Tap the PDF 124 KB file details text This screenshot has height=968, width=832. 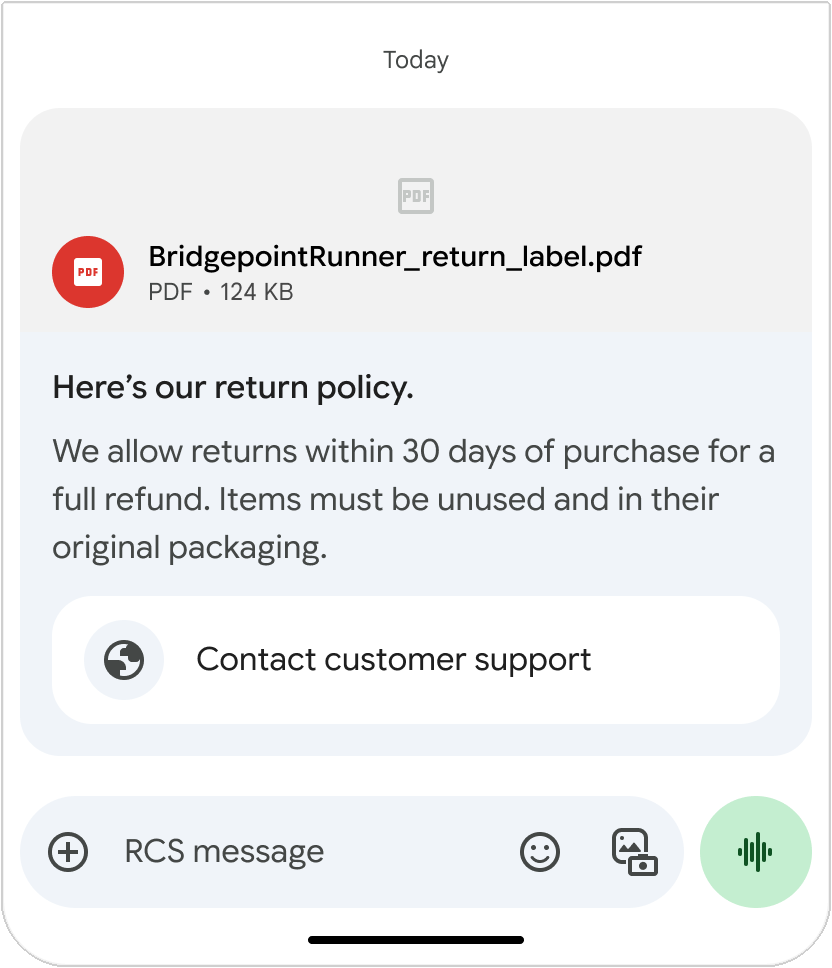(x=221, y=292)
